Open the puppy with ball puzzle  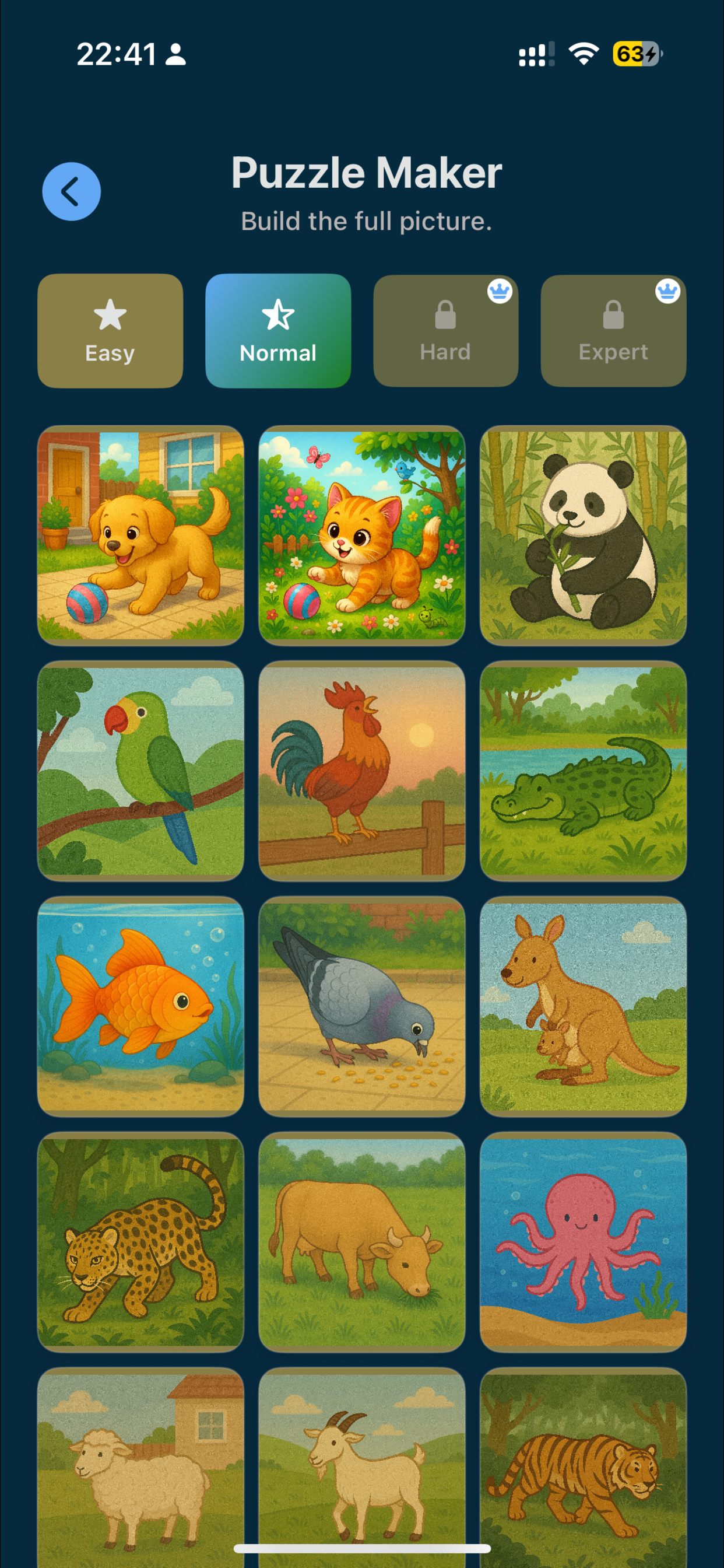pos(140,535)
